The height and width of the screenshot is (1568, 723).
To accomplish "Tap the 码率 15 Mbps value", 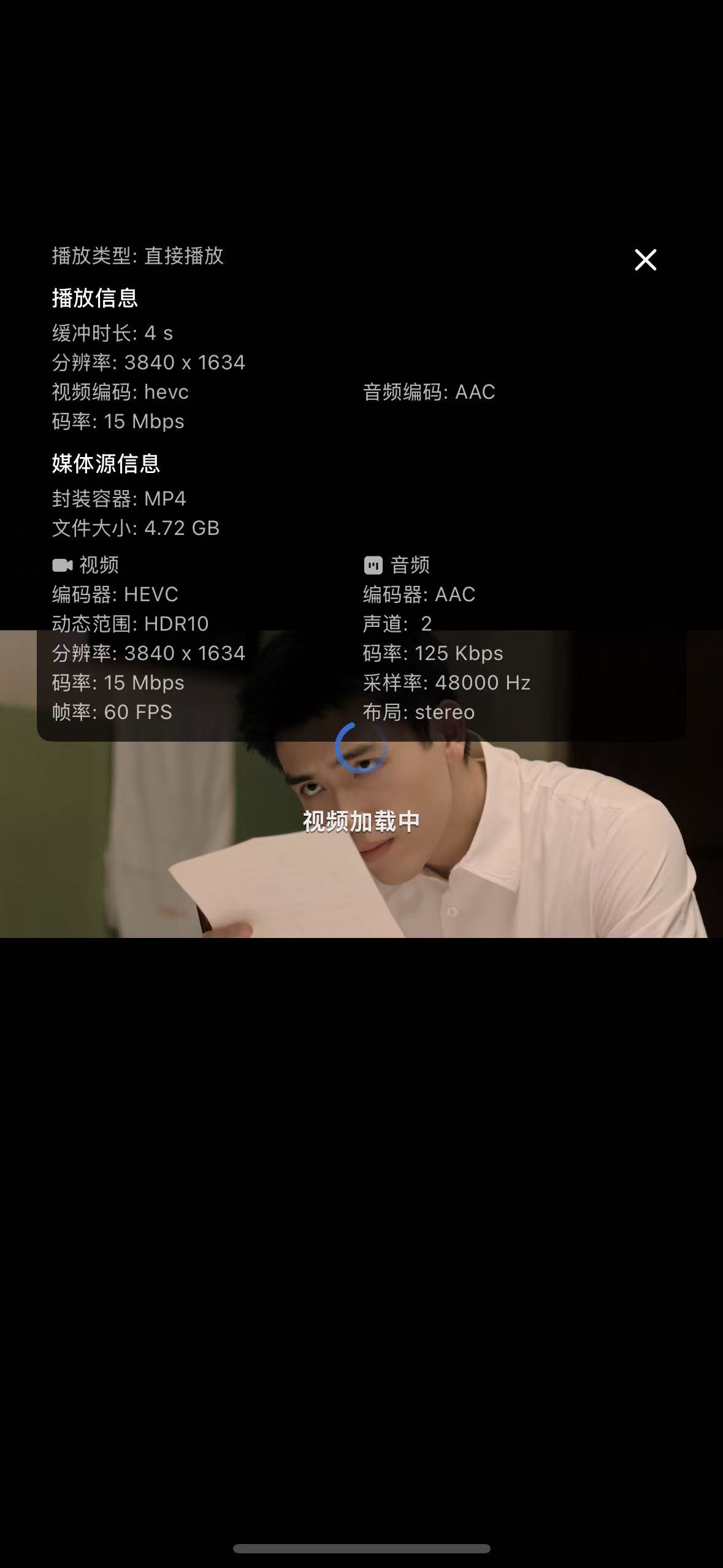I will pyautogui.click(x=117, y=421).
